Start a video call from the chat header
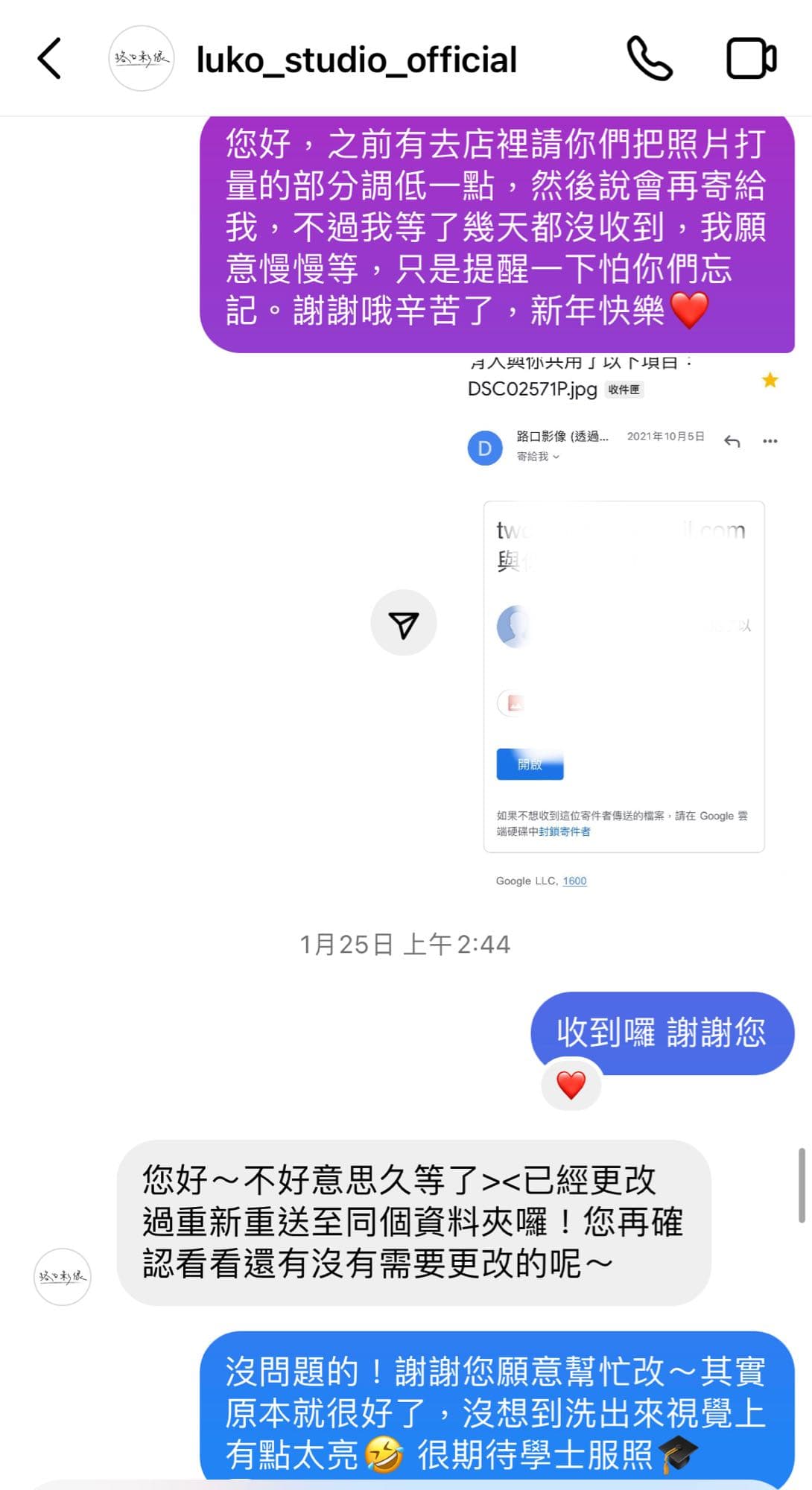The height and width of the screenshot is (1490, 812). click(x=752, y=59)
